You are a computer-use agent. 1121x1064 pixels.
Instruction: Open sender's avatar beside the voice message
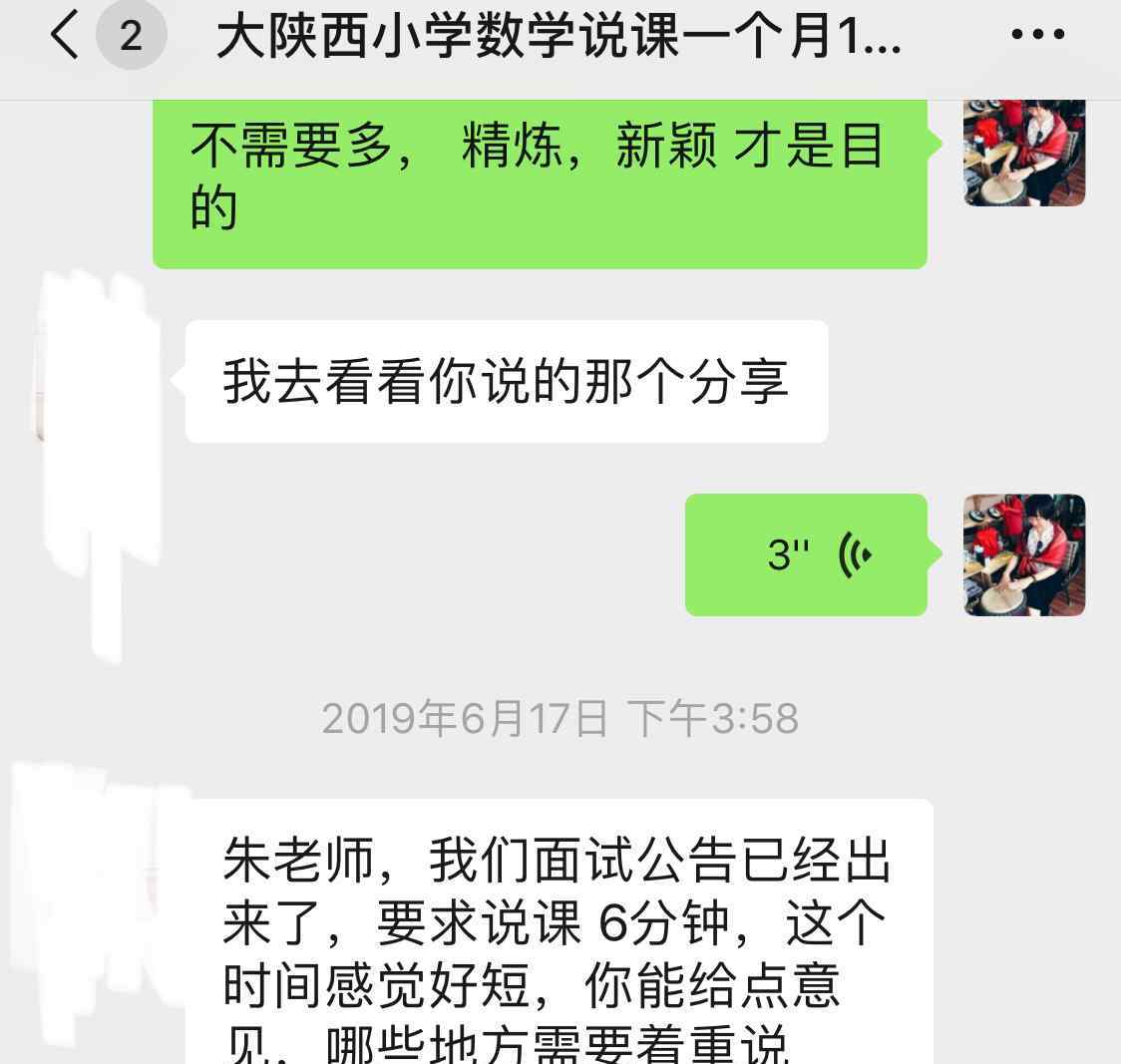pos(1024,554)
